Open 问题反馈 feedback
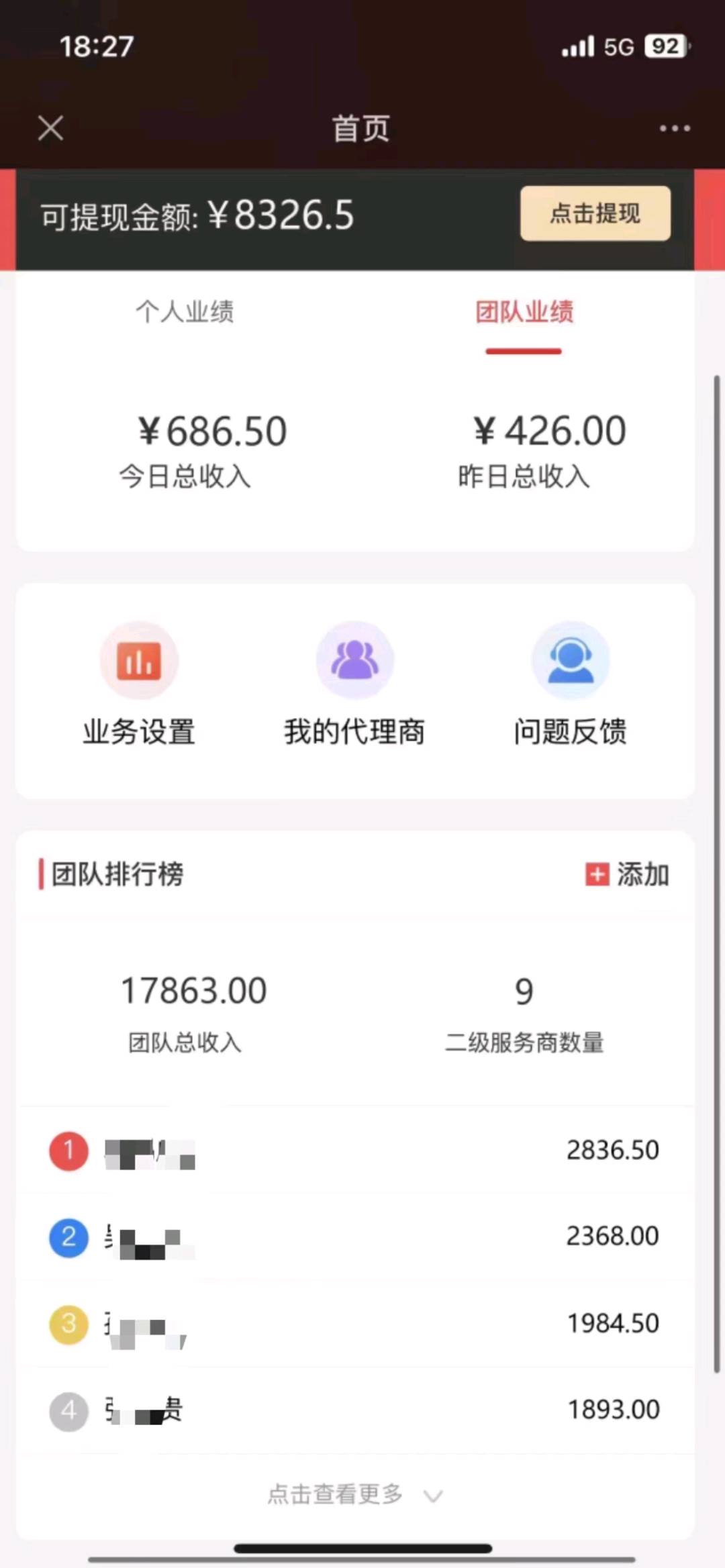 click(571, 685)
